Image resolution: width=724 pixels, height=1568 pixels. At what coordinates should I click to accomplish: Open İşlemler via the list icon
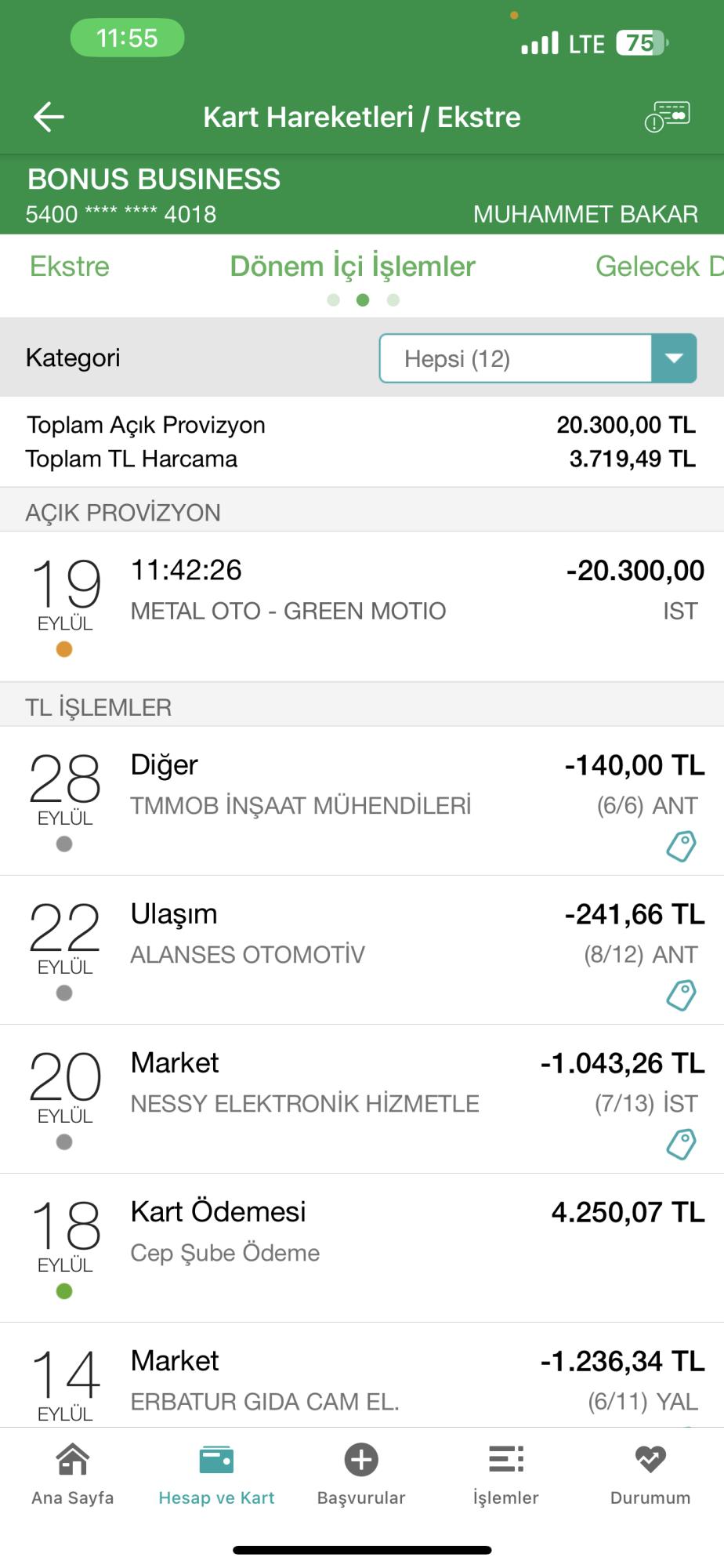(505, 1460)
